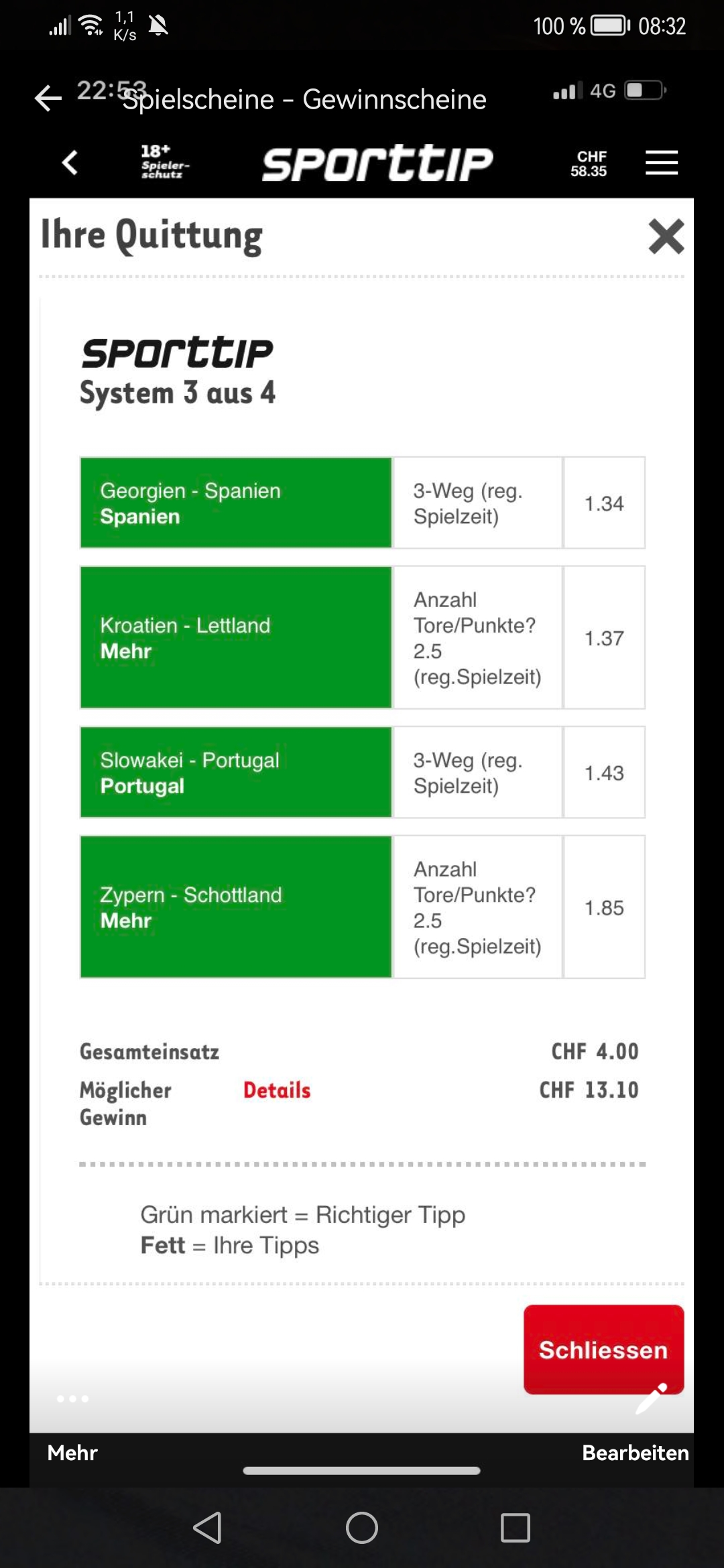The height and width of the screenshot is (1568, 724).
Task: Open the Mehr option at bottom
Action: (72, 1452)
